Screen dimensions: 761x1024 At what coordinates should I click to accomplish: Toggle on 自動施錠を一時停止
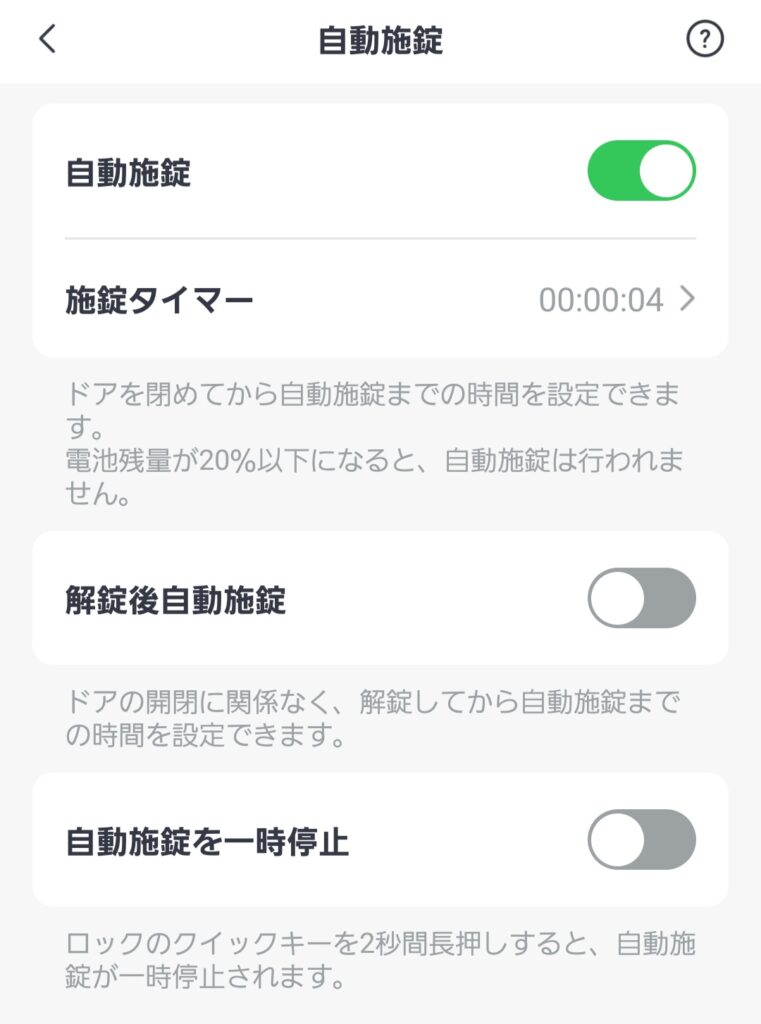641,839
